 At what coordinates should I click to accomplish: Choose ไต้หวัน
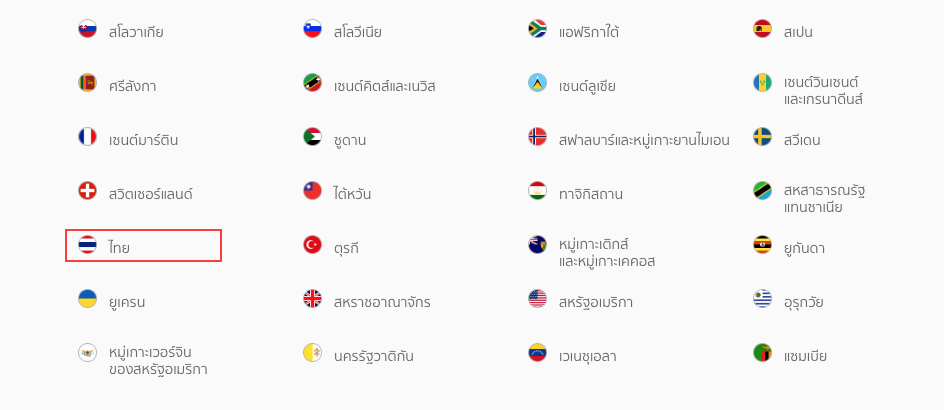(352, 193)
